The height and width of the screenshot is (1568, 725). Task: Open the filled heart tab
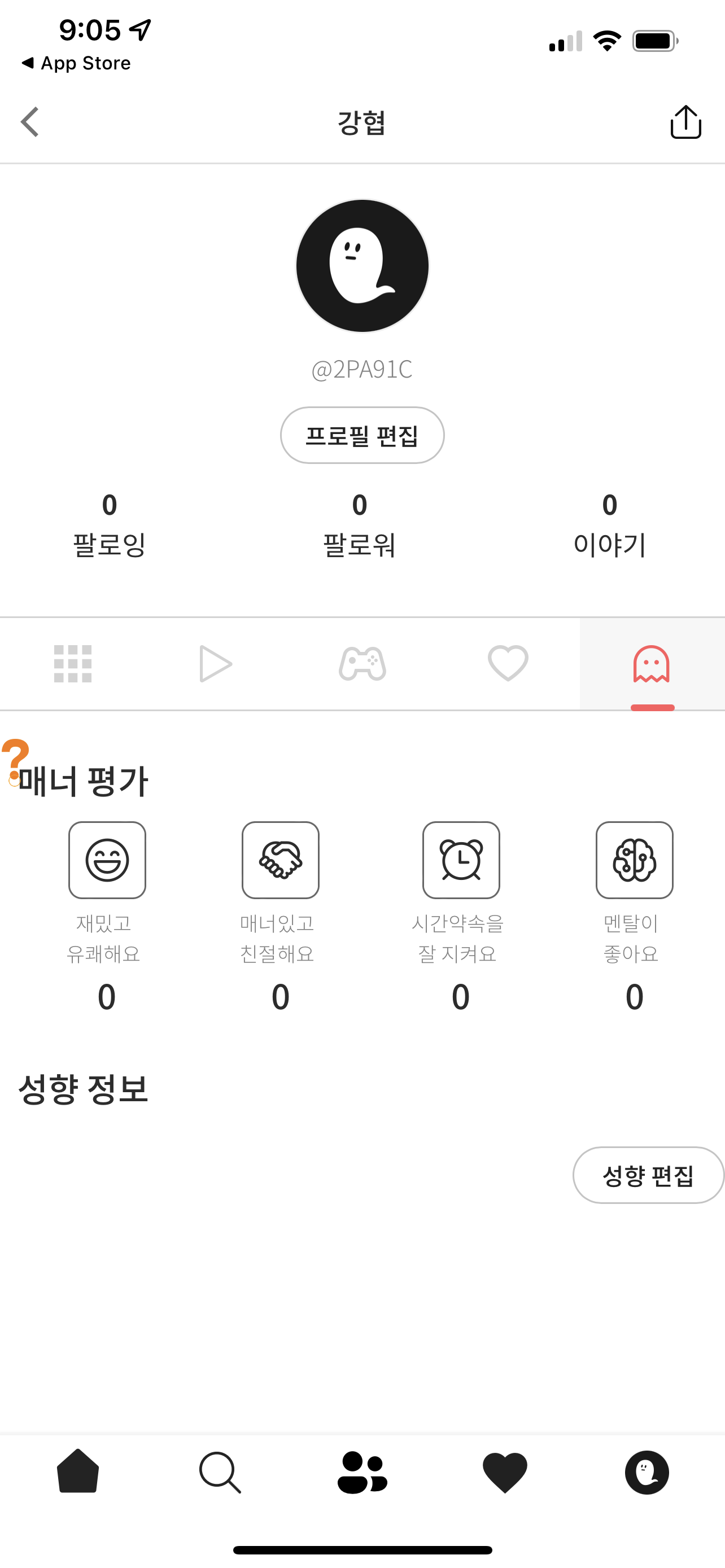[x=505, y=1472]
